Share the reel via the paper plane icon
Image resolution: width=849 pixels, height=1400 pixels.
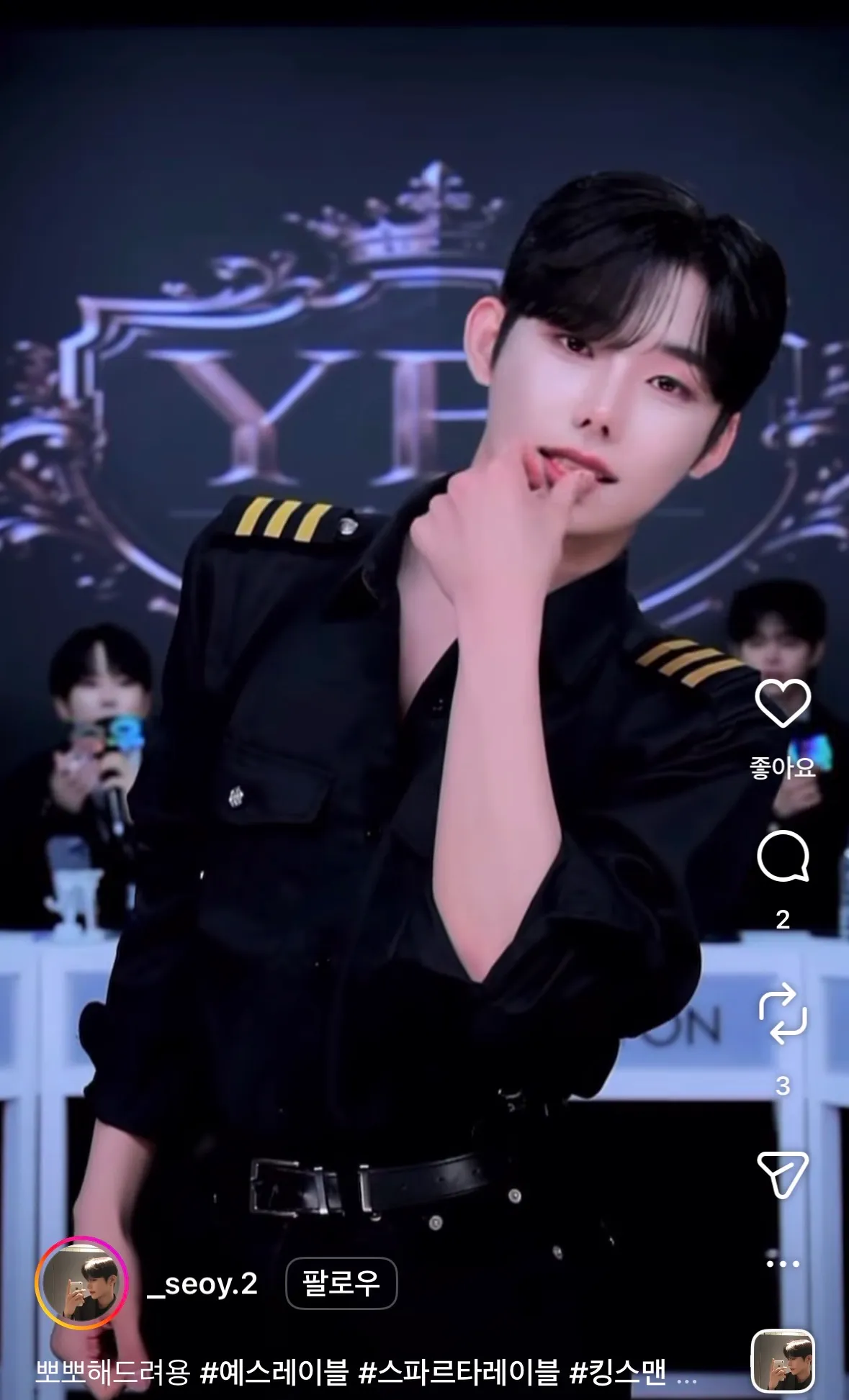point(783,1174)
